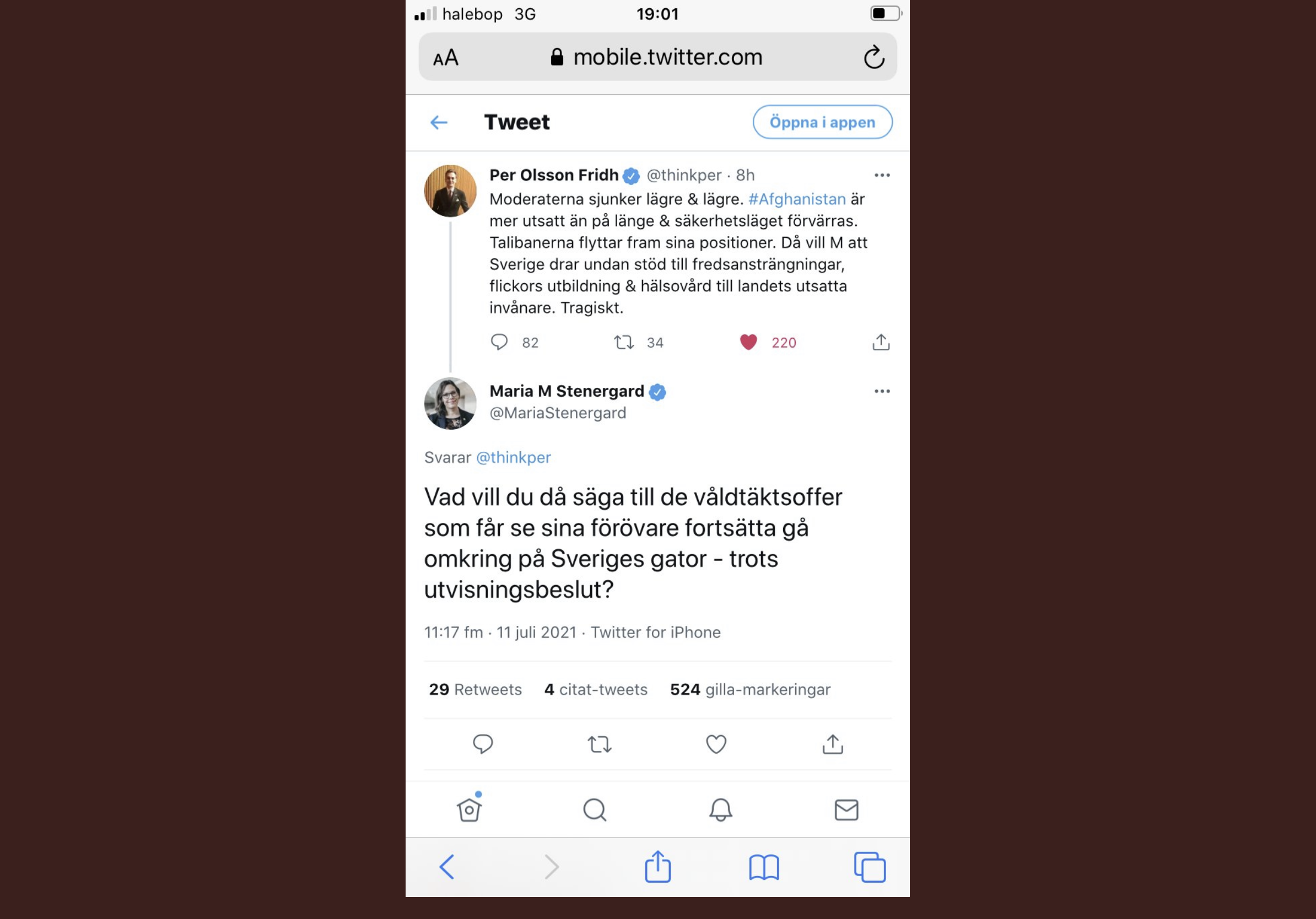
Task: Open the #Afghanistan hashtag link
Action: click(797, 199)
